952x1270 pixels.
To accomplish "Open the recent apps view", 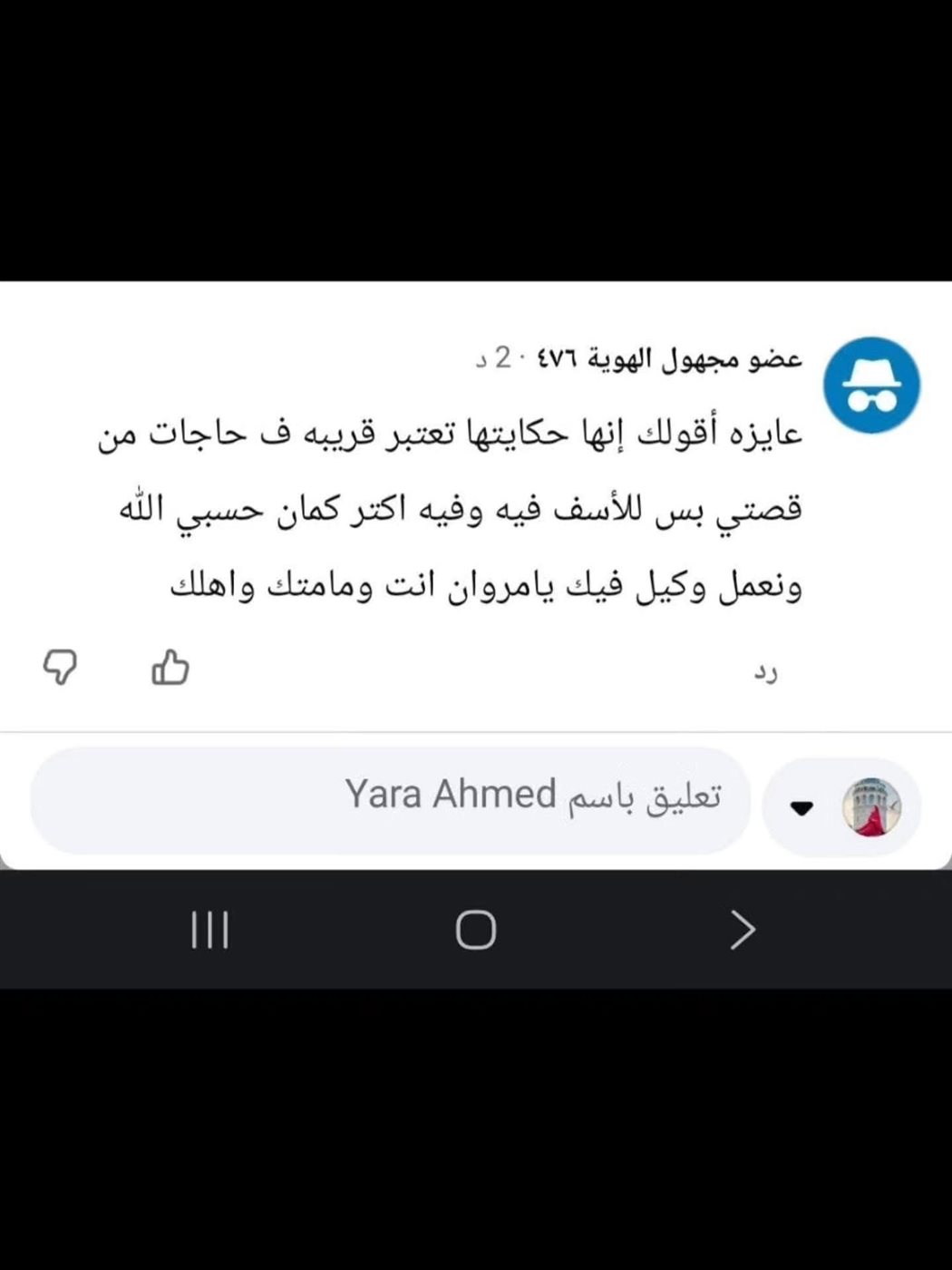I will click(209, 930).
